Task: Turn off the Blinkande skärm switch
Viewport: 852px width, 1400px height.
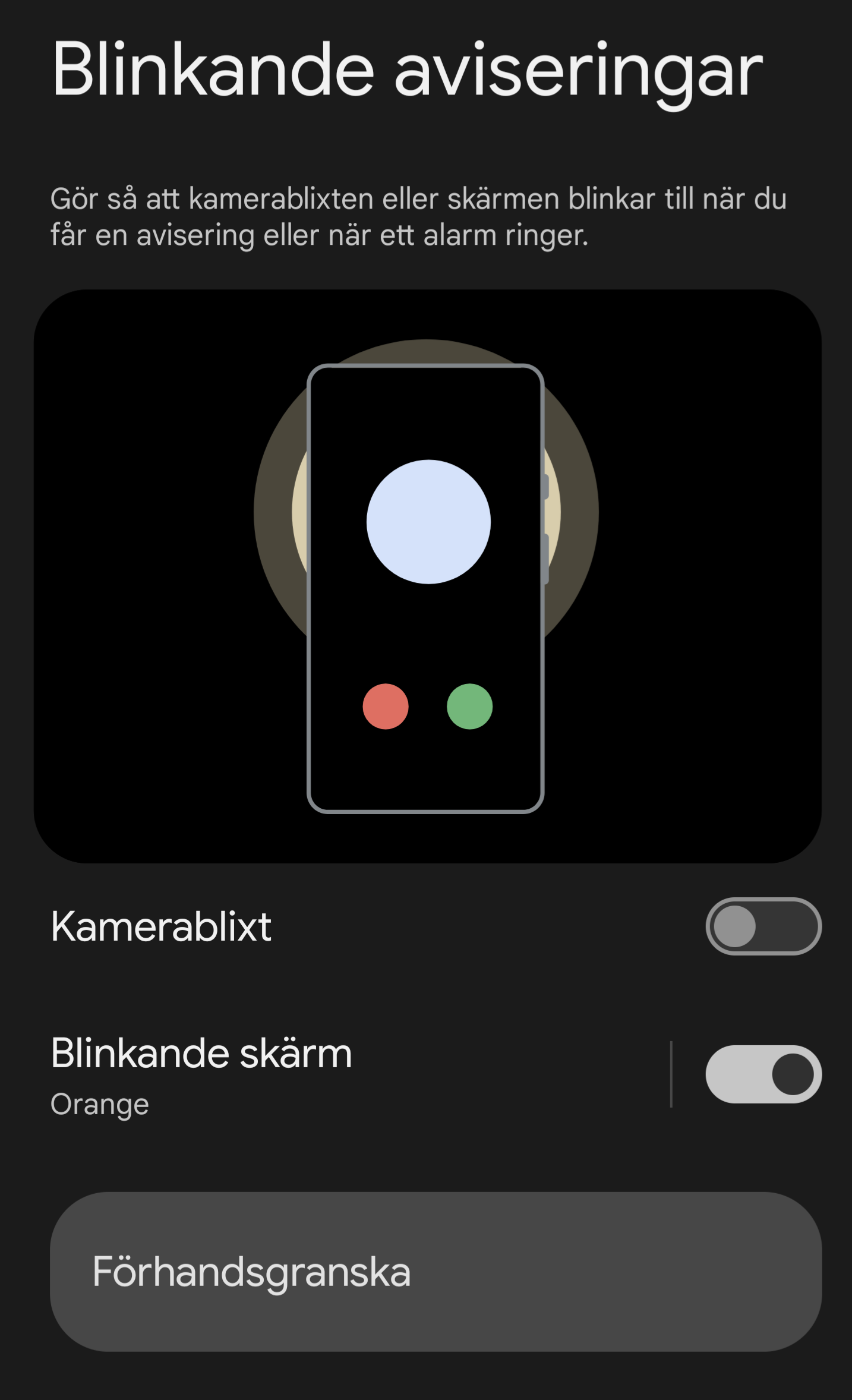Action: [763, 1074]
